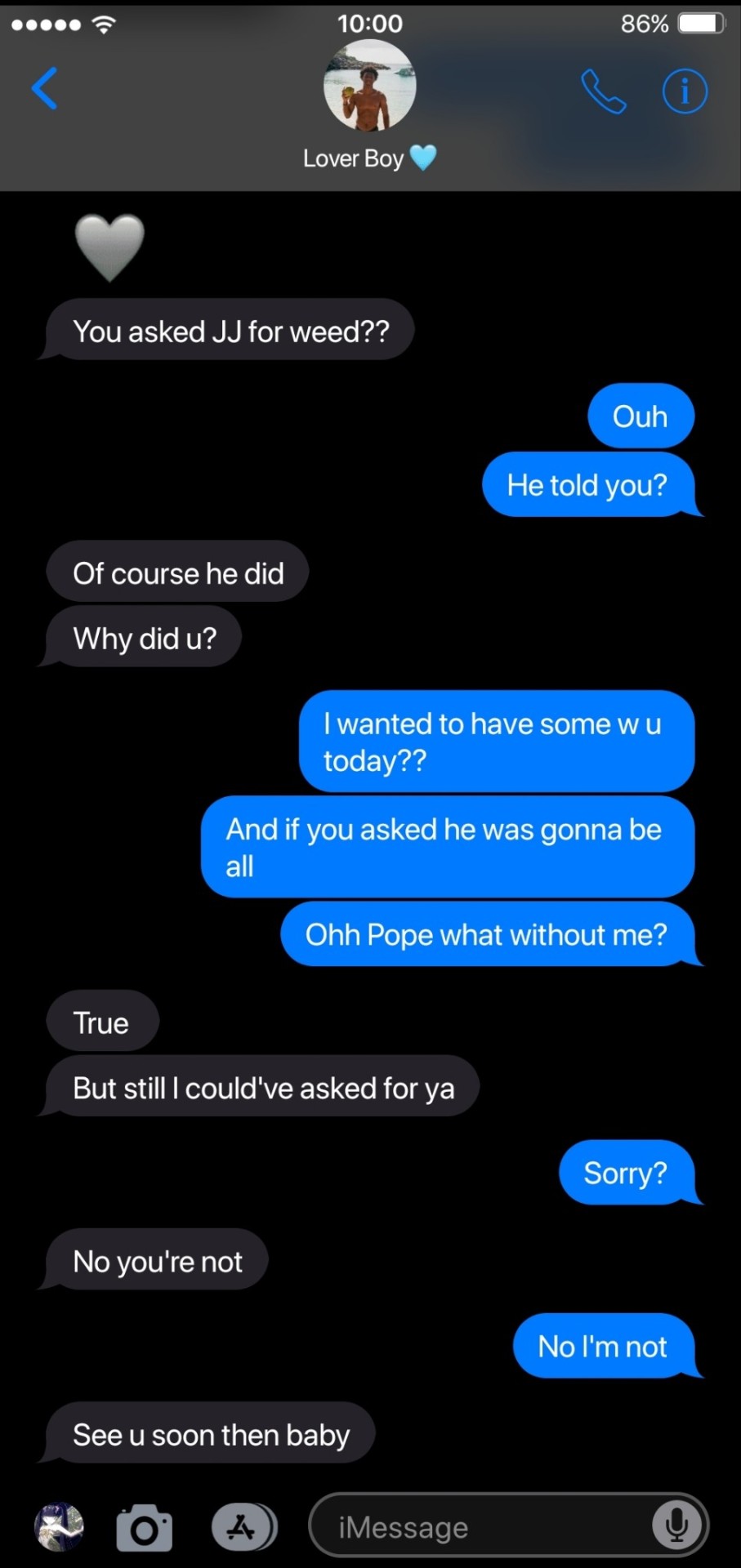
Task: Open the App Store apps drawer
Action: 243,1526
